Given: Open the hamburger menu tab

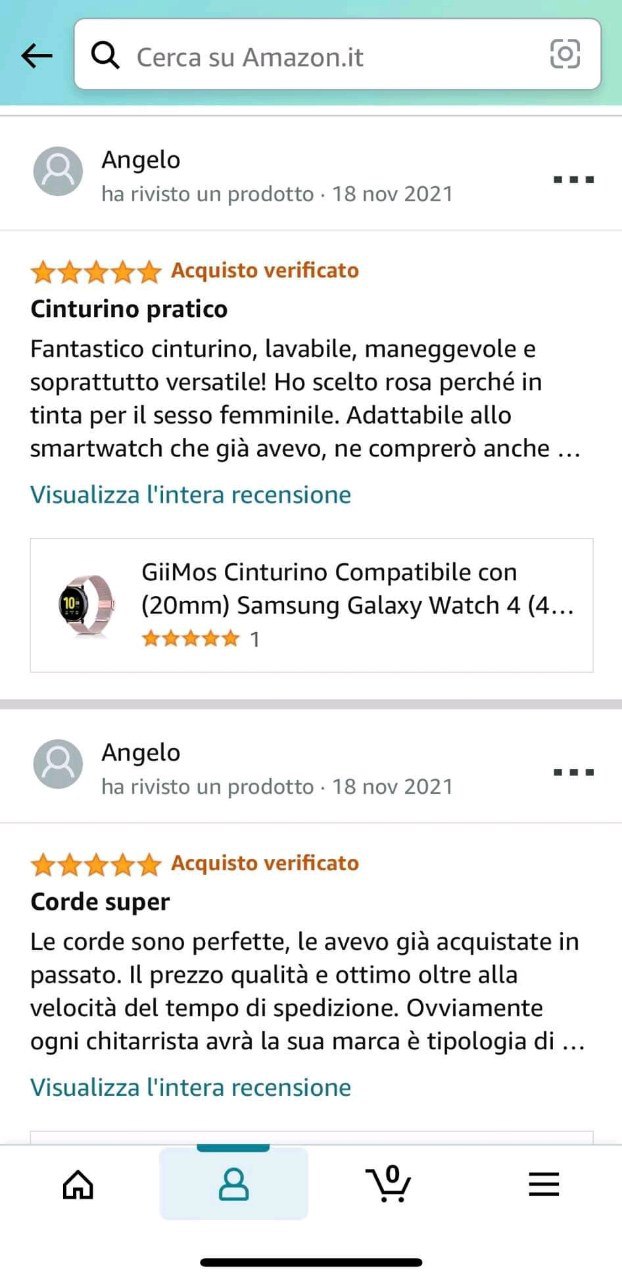Looking at the screenshot, I should point(543,1185).
